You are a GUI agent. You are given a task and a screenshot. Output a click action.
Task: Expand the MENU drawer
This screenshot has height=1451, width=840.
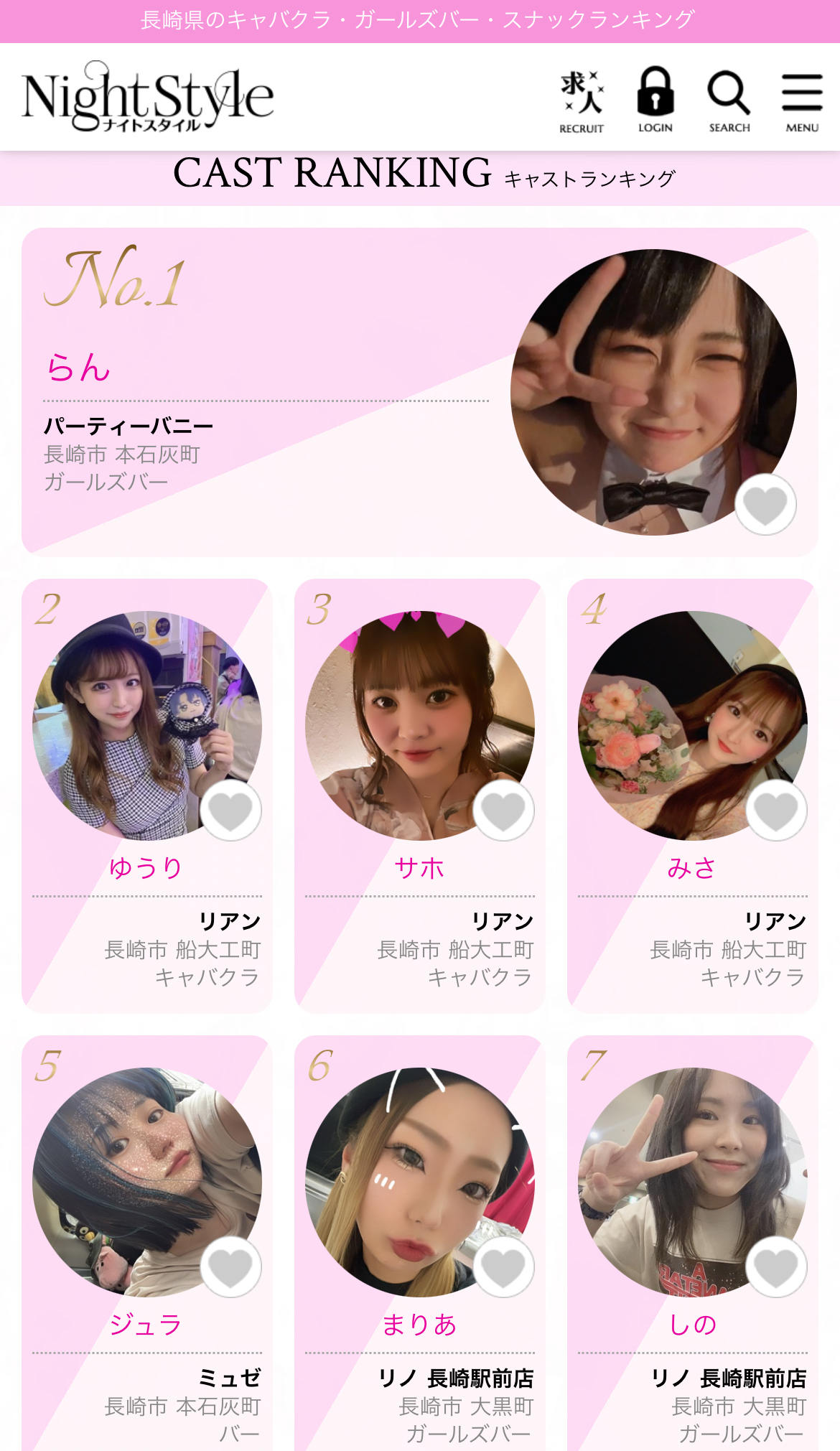(x=802, y=101)
